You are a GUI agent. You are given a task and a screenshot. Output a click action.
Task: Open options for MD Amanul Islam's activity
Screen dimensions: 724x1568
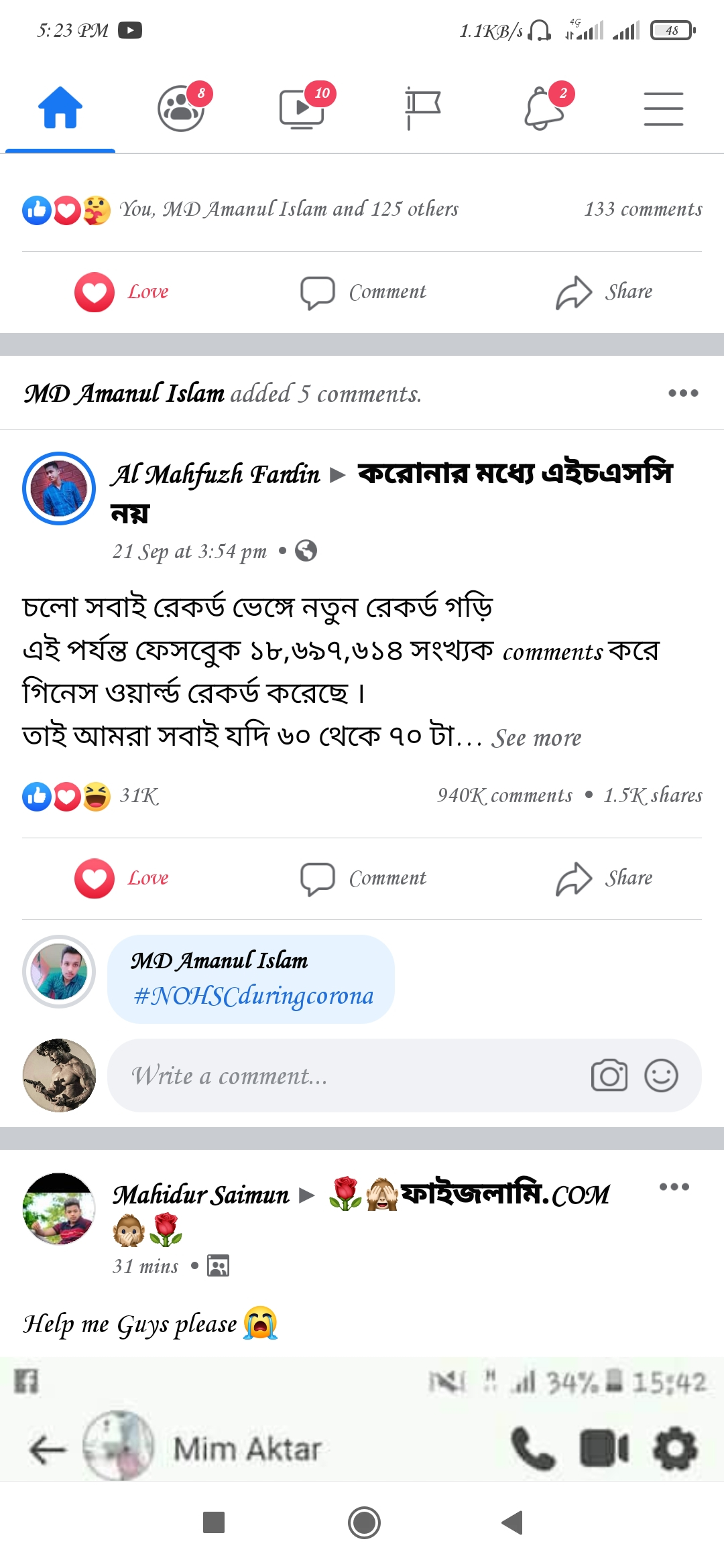[x=682, y=393]
